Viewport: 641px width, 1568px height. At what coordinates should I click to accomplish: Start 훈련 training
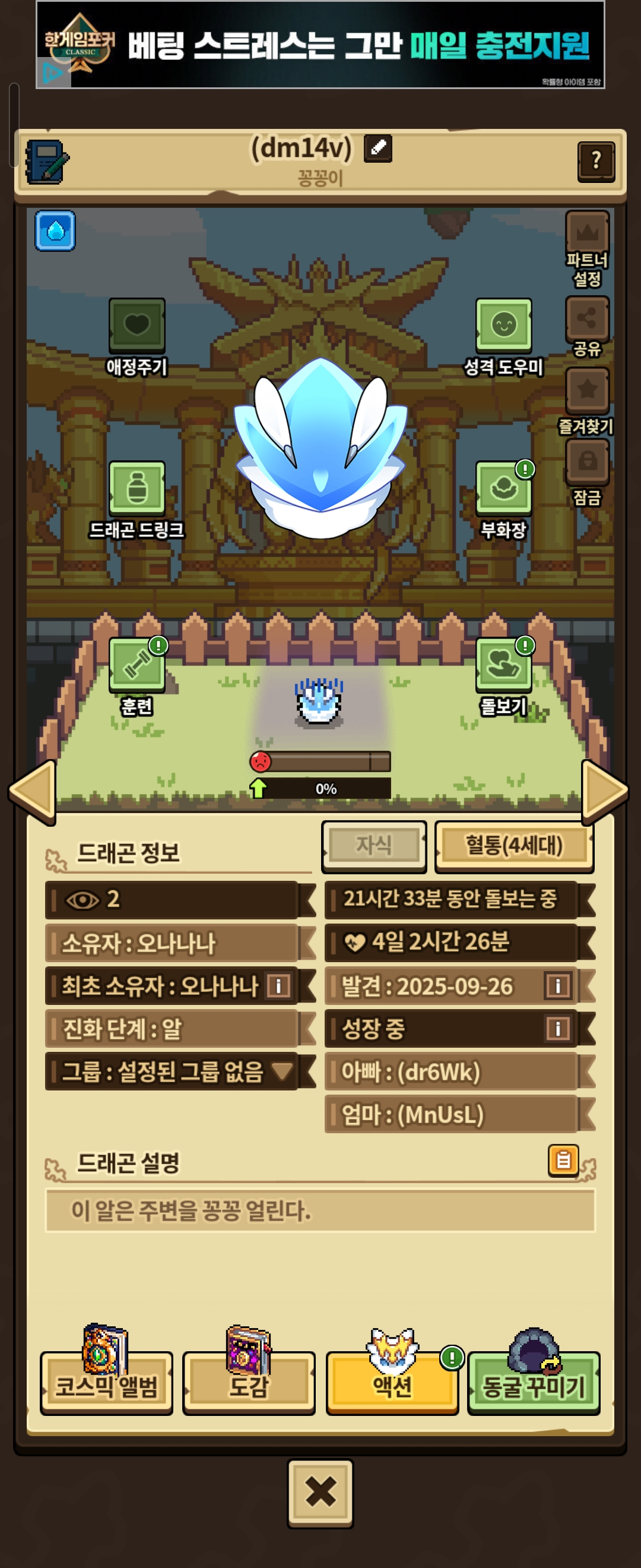[137, 665]
